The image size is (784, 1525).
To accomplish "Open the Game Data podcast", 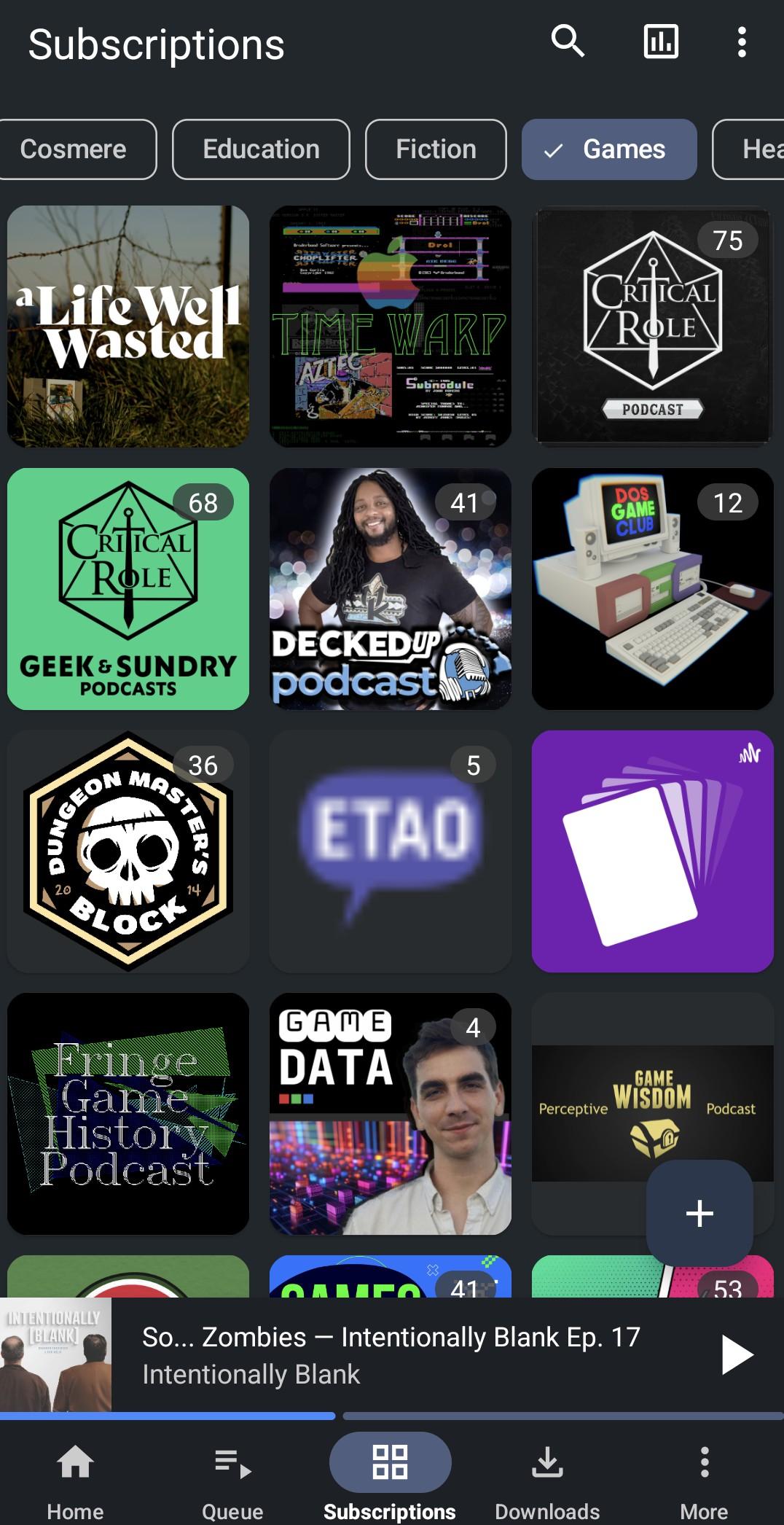I will [x=391, y=1113].
